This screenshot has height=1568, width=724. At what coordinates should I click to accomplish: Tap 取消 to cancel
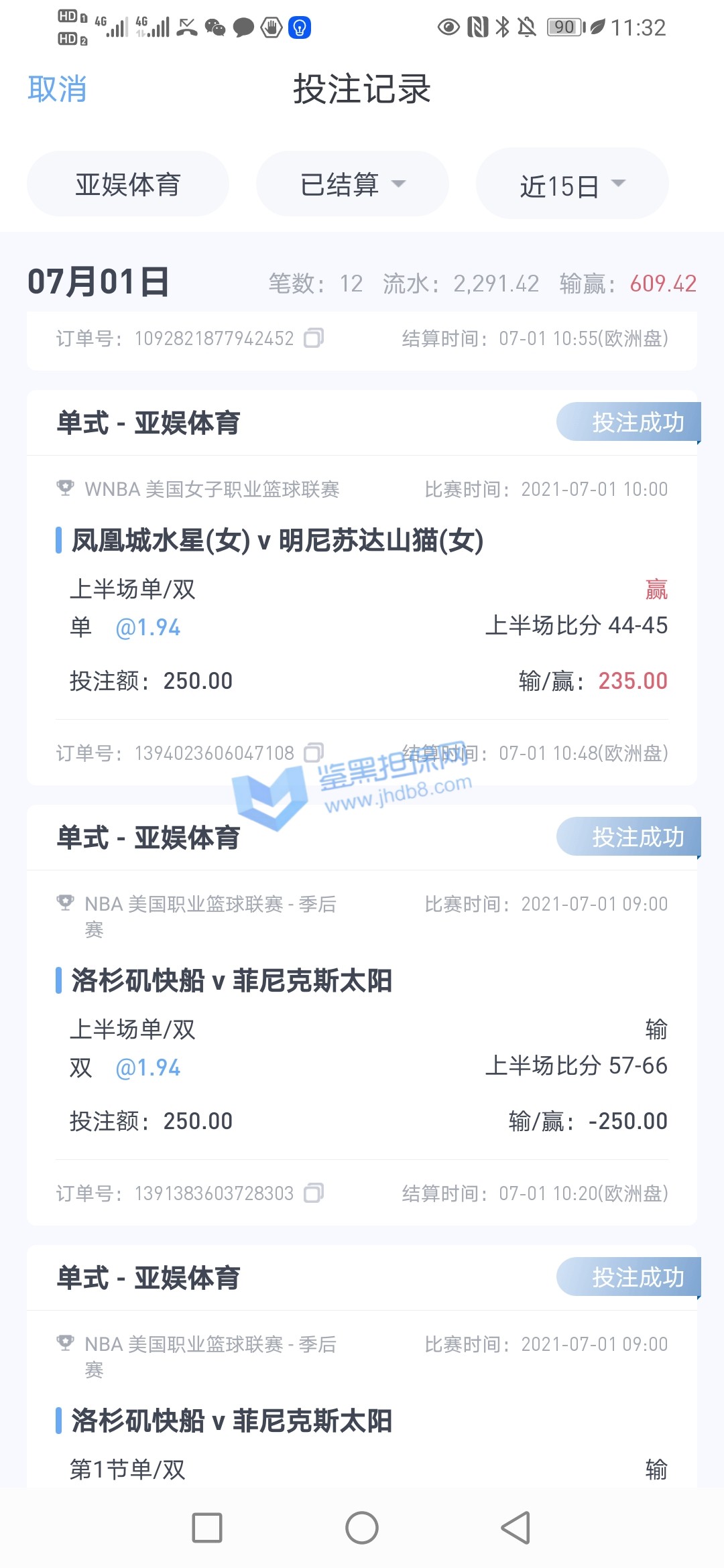[x=57, y=89]
